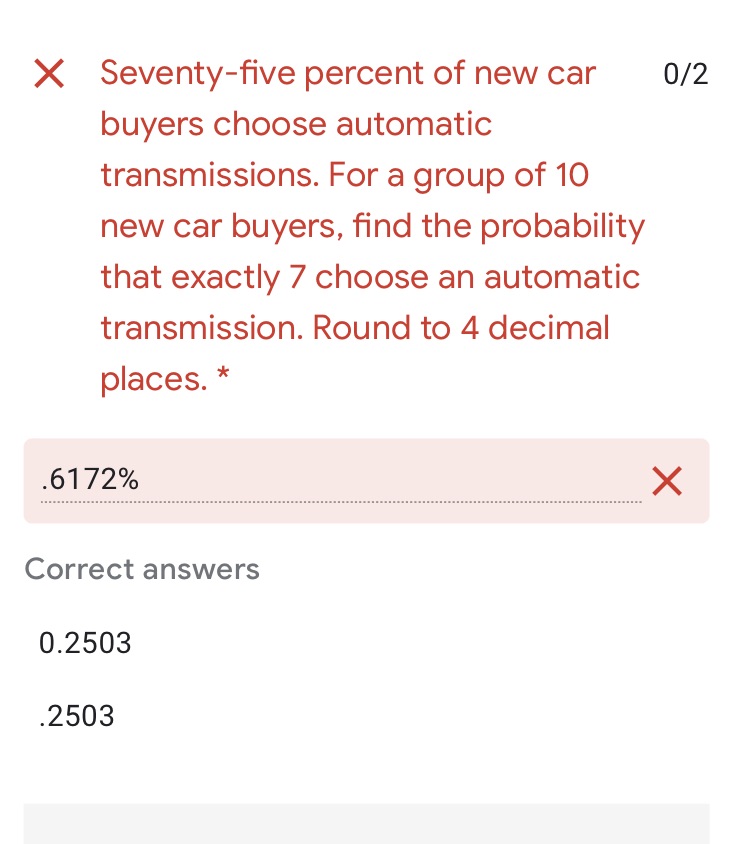Screen dimensions: 730x844
Task: Select the incorrect-answer indicator next to .6172%
Action: pyautogui.click(x=666, y=481)
